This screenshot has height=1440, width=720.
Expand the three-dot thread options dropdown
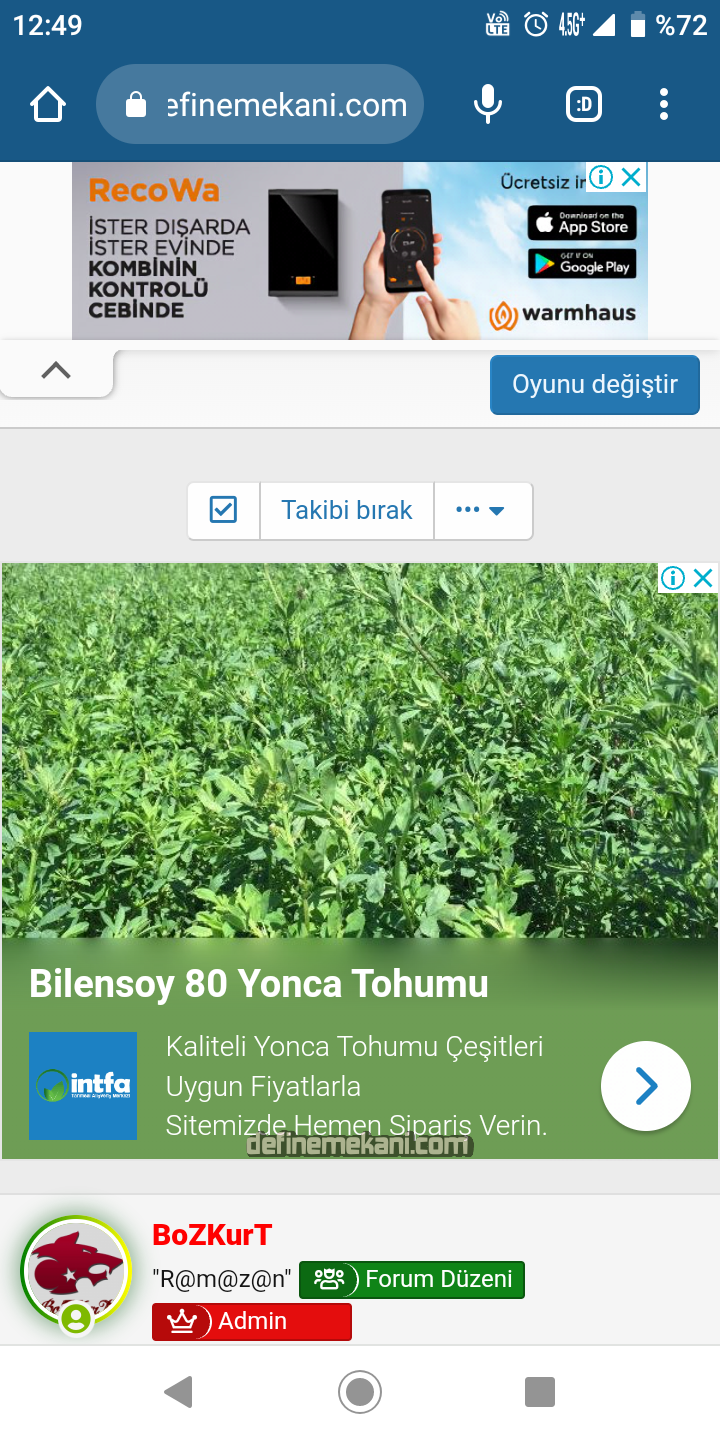pyautogui.click(x=481, y=510)
